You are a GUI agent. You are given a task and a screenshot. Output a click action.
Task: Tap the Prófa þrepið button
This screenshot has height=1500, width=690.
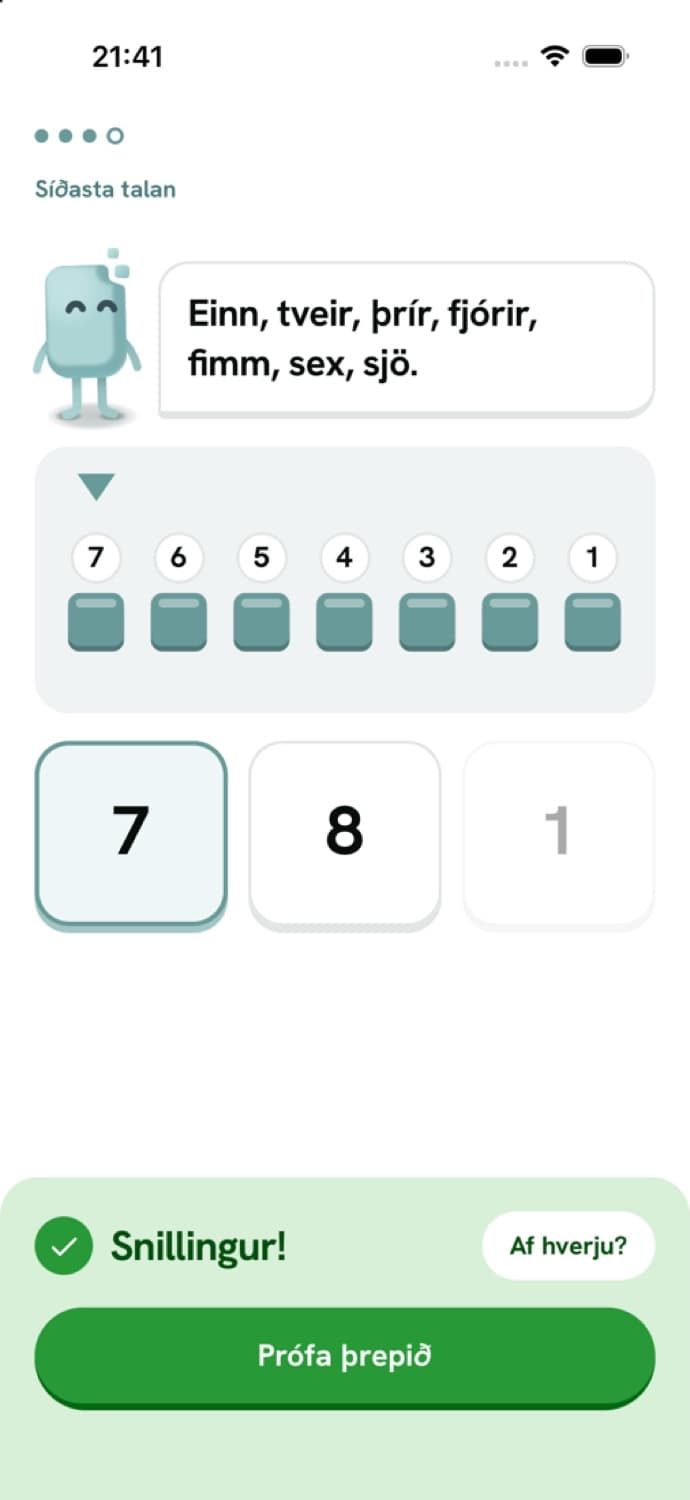click(345, 1357)
